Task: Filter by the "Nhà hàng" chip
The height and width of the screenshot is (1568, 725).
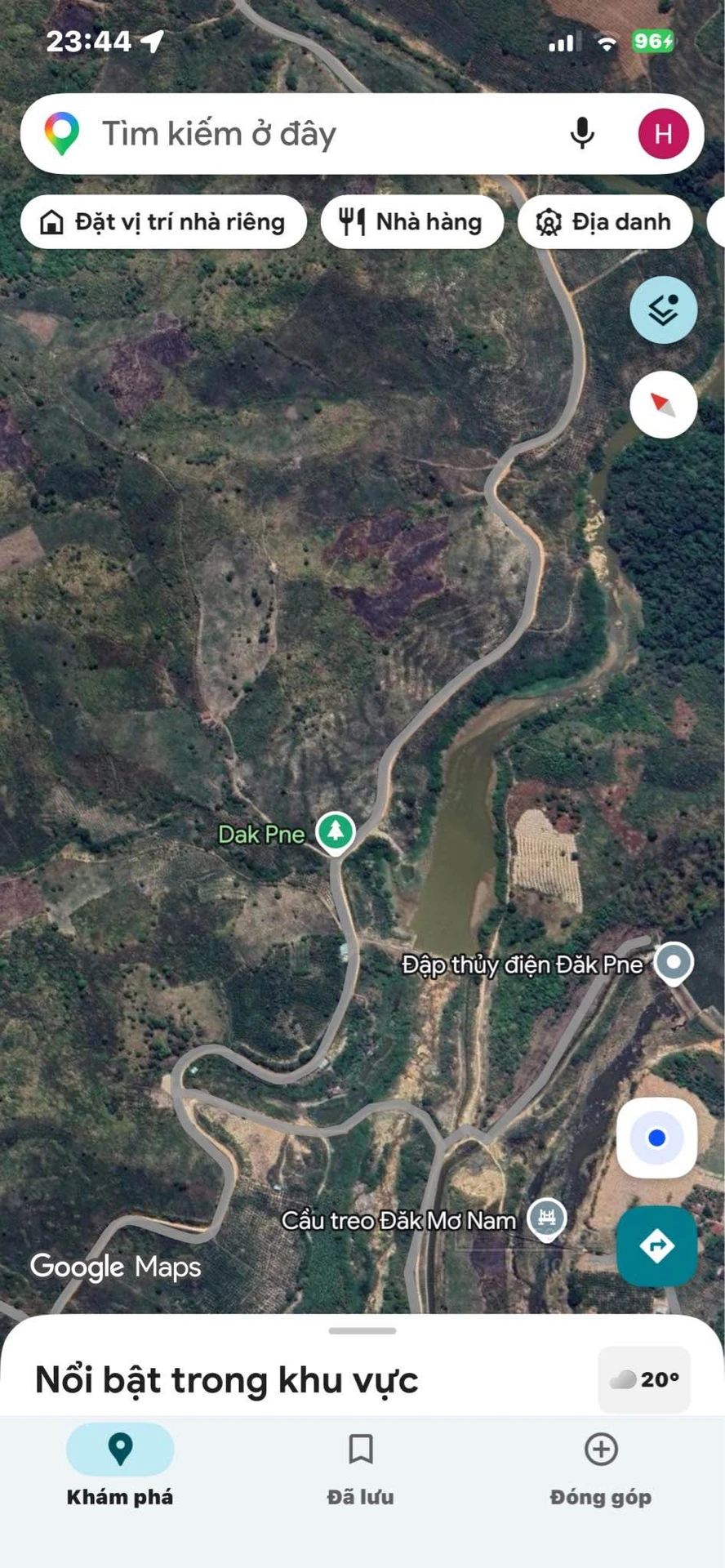Action: [412, 221]
